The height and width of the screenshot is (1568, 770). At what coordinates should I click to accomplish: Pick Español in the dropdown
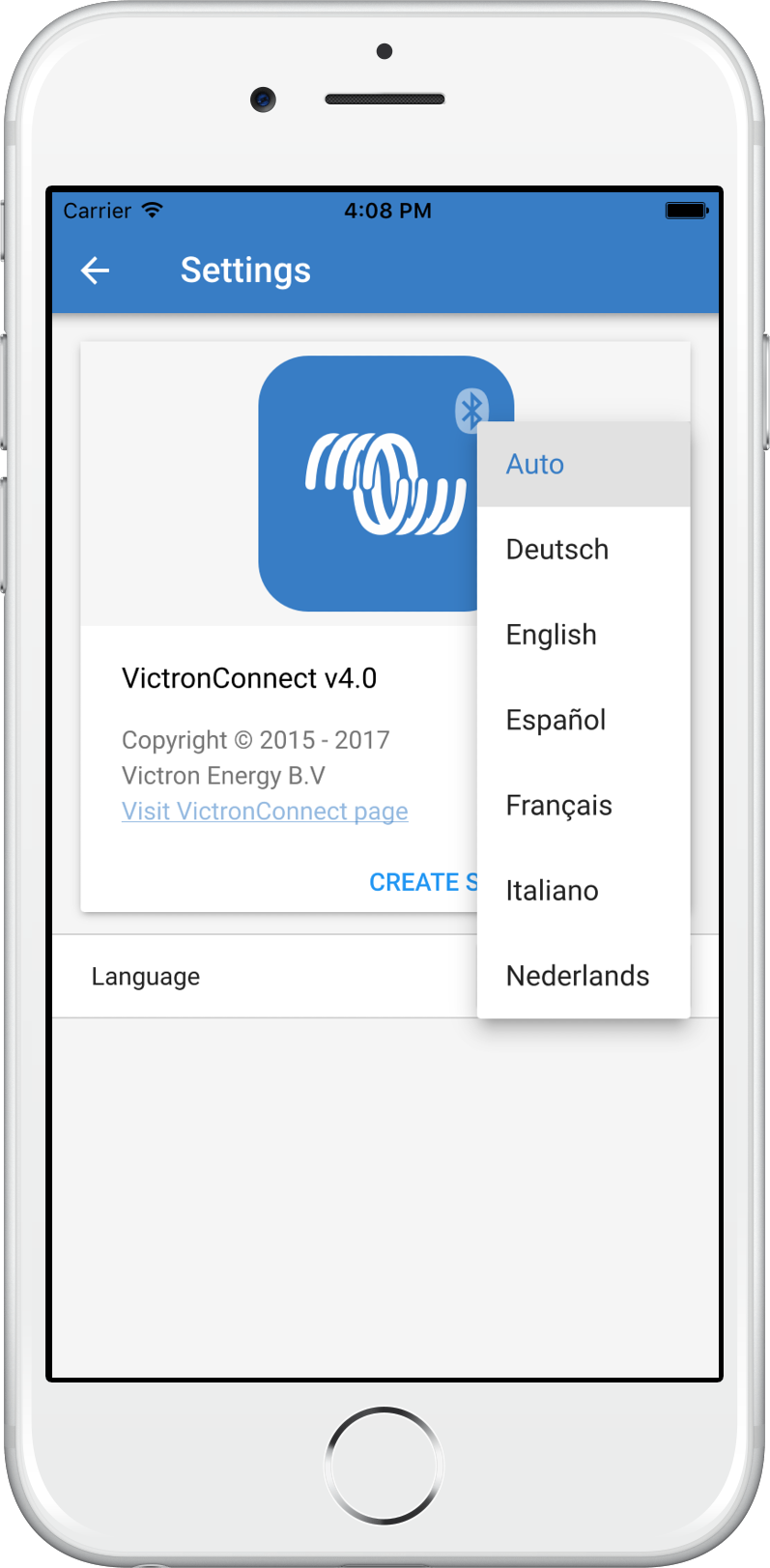[583, 720]
